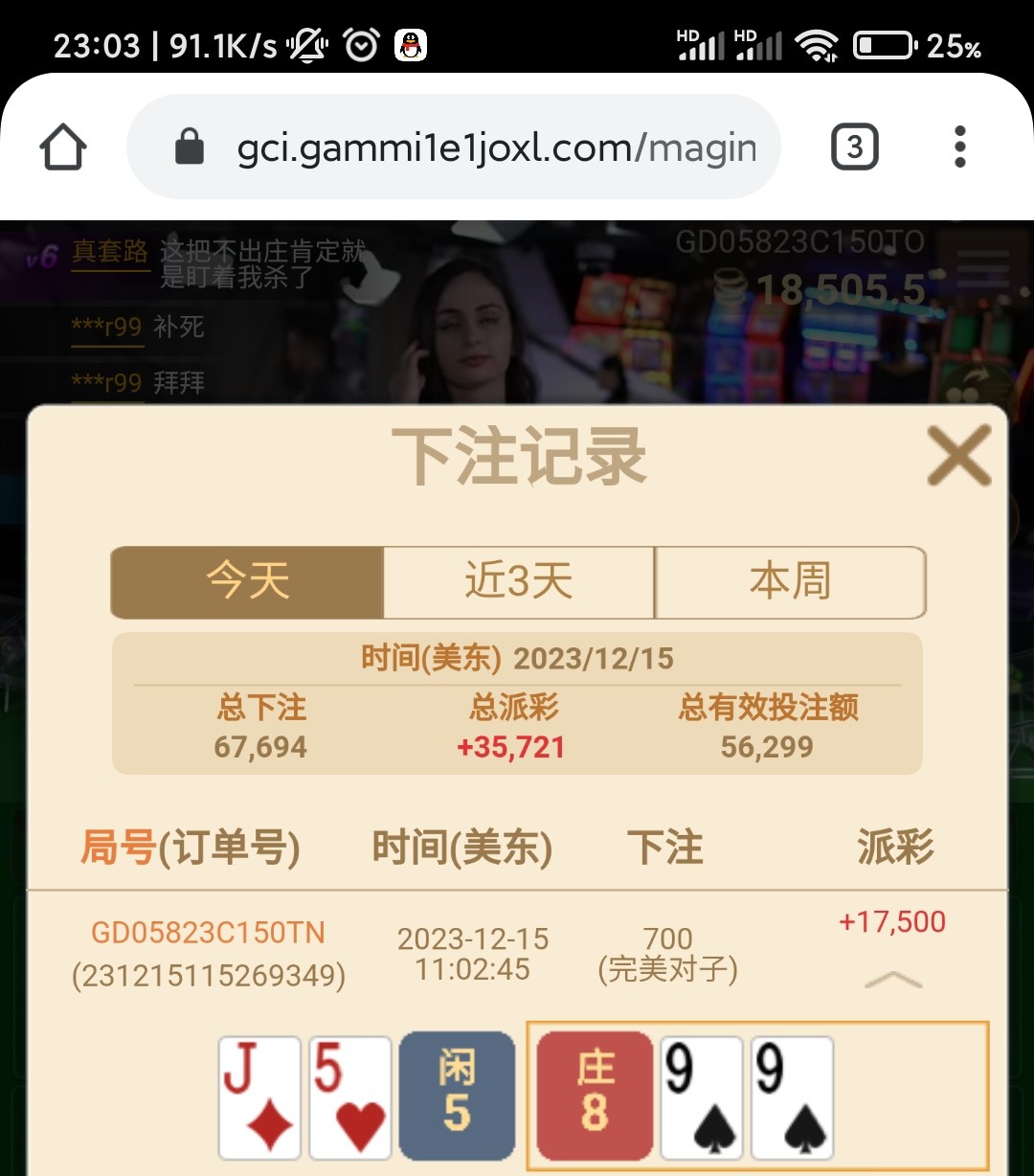Collapse the GD05823C150TN bet details
The image size is (1034, 1176).
pos(892,979)
